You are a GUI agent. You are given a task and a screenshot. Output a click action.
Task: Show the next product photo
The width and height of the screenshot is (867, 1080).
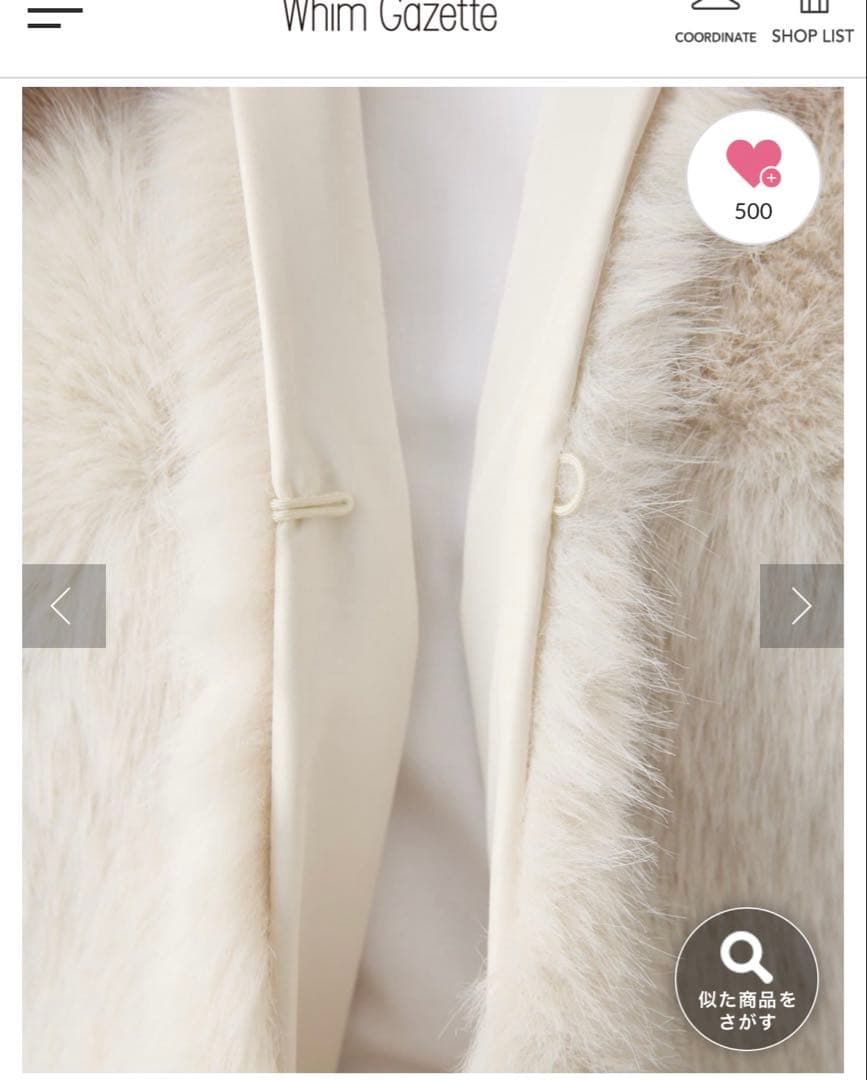(801, 606)
